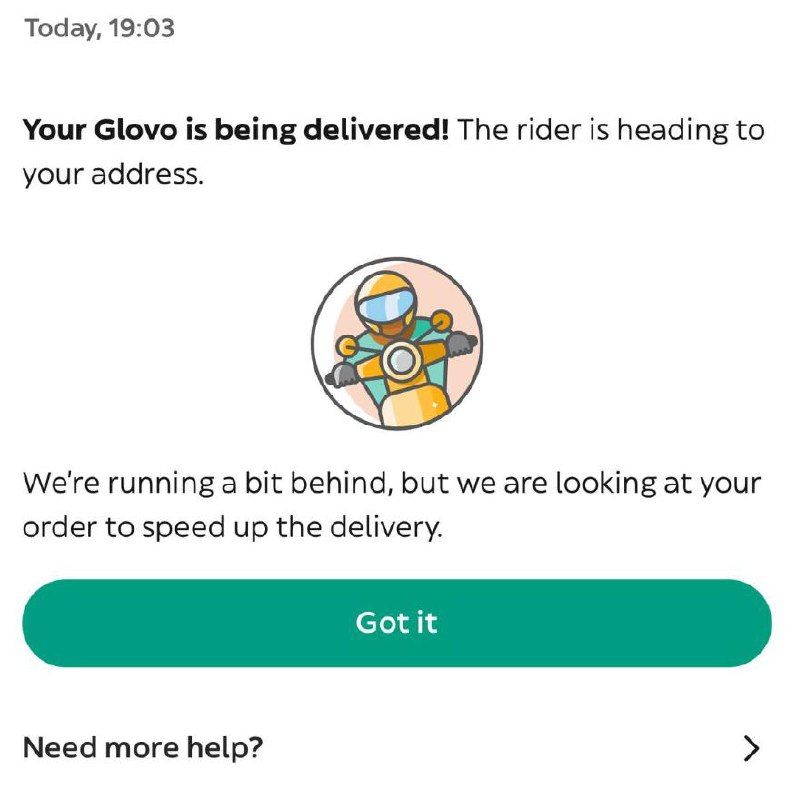Open the Need more help? row
796x800 pixels.
click(x=397, y=747)
